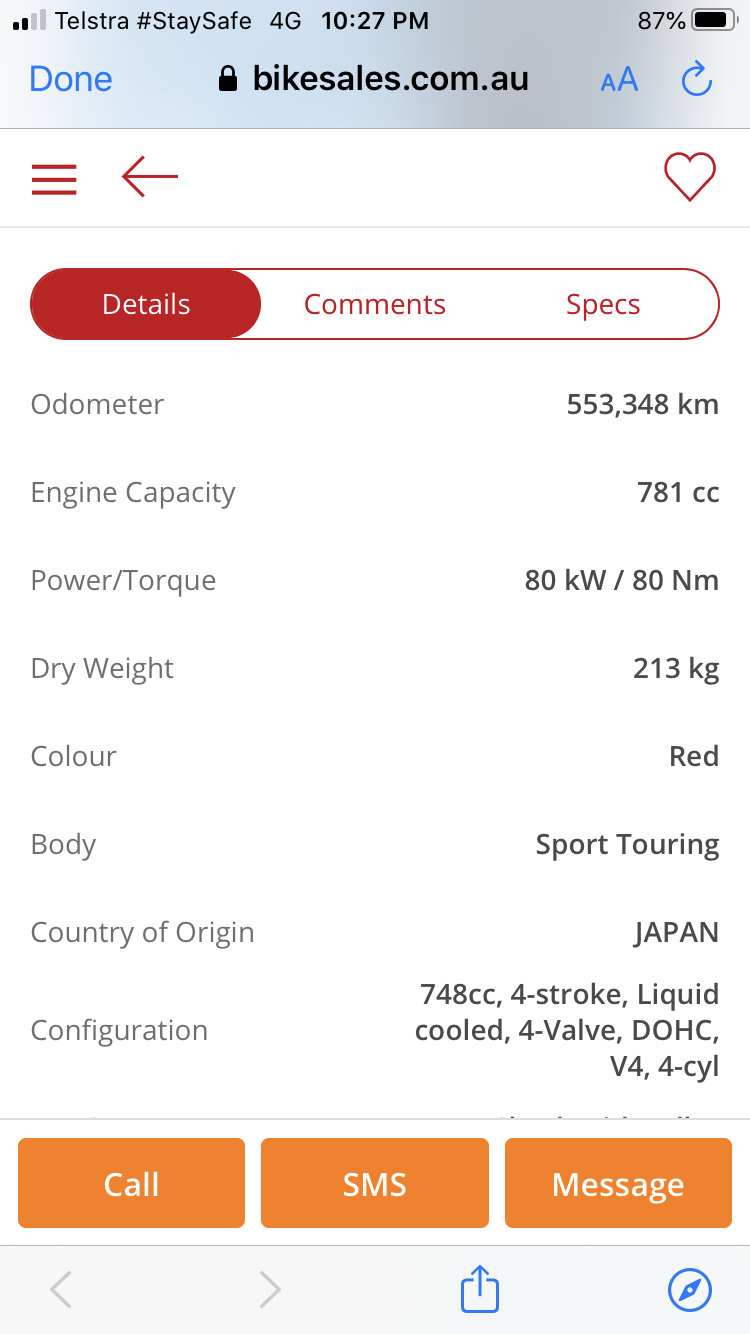Open the share sheet
This screenshot has height=1334, width=750.
[x=480, y=1288]
